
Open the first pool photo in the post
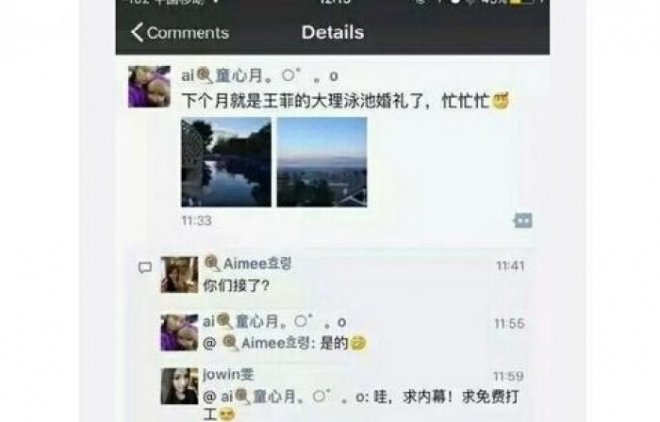226,162
